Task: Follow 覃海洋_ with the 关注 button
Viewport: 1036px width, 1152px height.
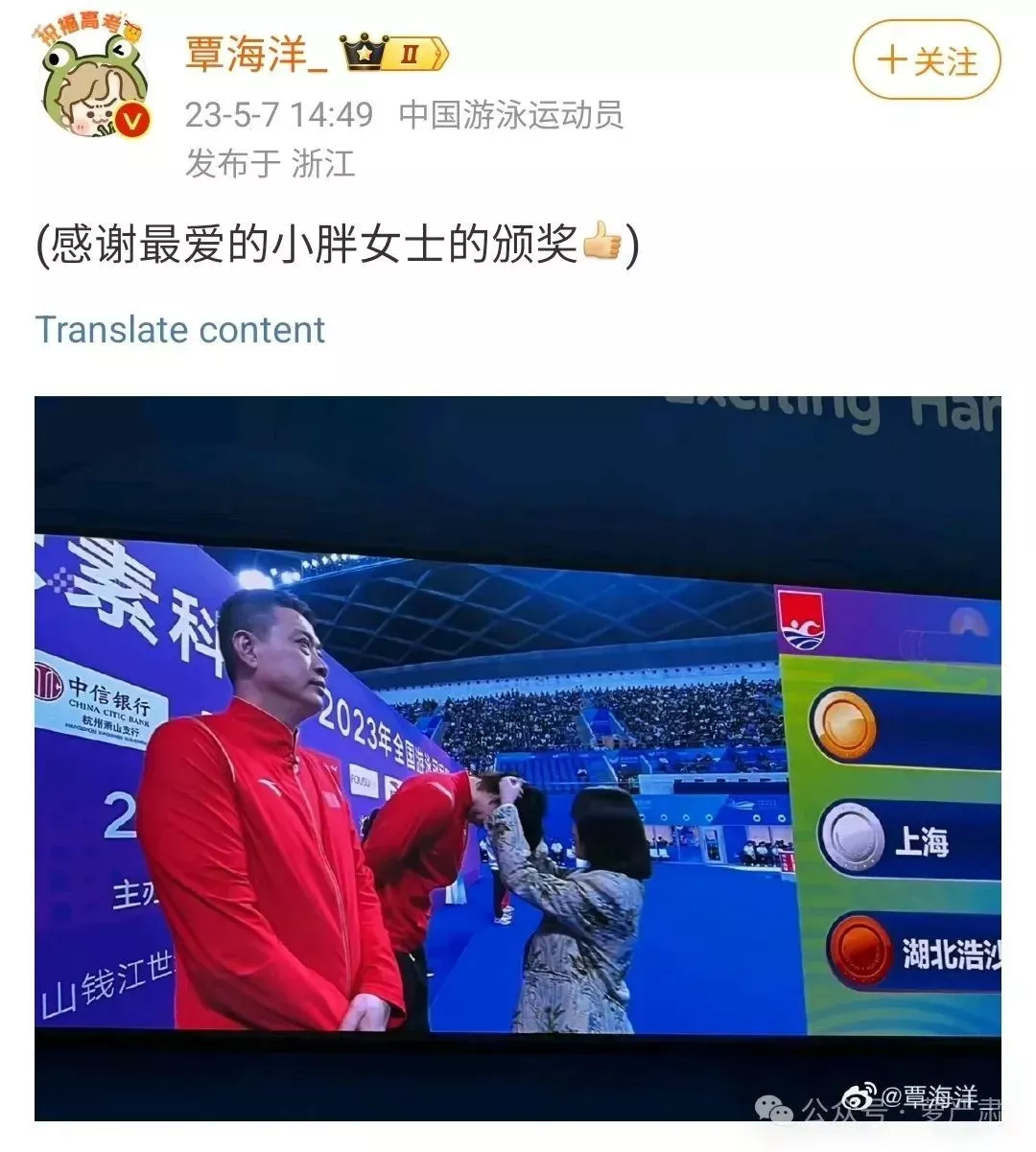Action: click(x=926, y=60)
